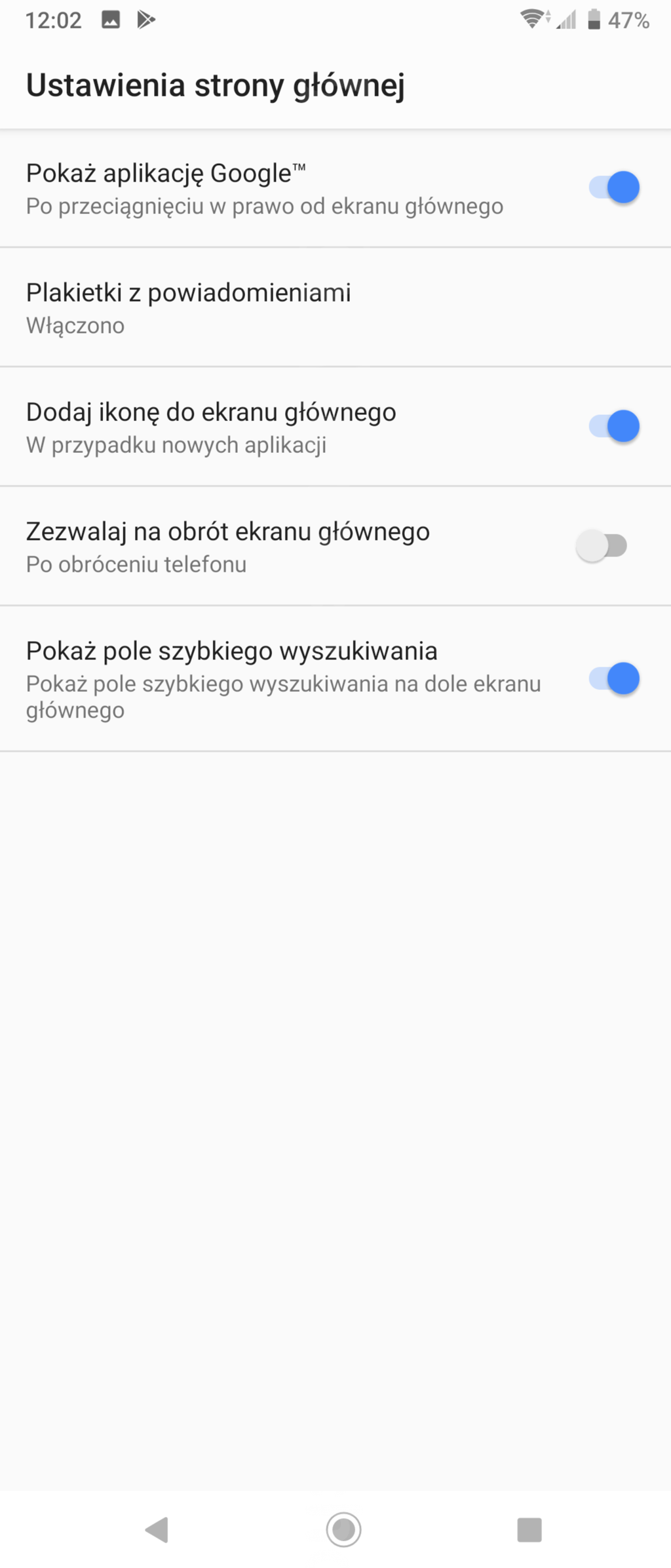Turn off Pokaż pole szybkiego wyszukiwania

pos(614,679)
